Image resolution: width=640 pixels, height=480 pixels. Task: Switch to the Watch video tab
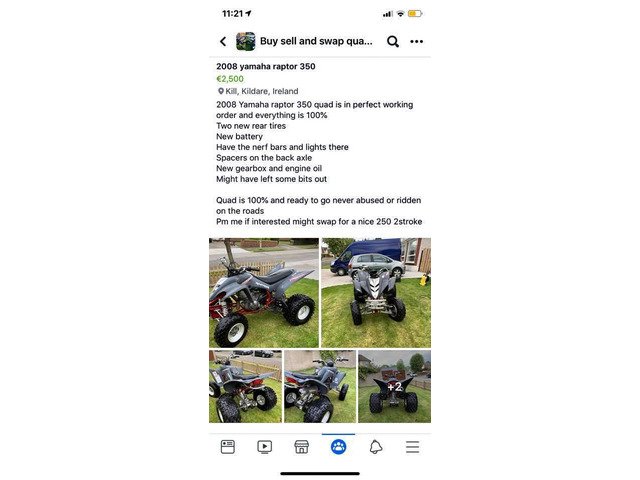(264, 447)
